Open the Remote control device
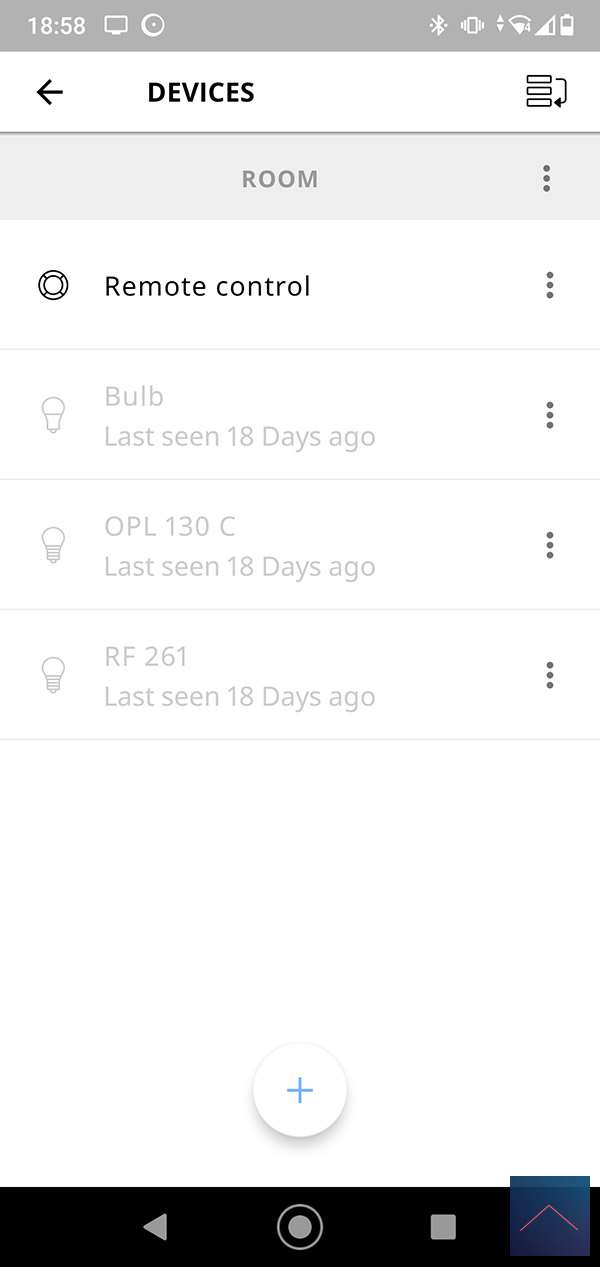 pyautogui.click(x=208, y=286)
